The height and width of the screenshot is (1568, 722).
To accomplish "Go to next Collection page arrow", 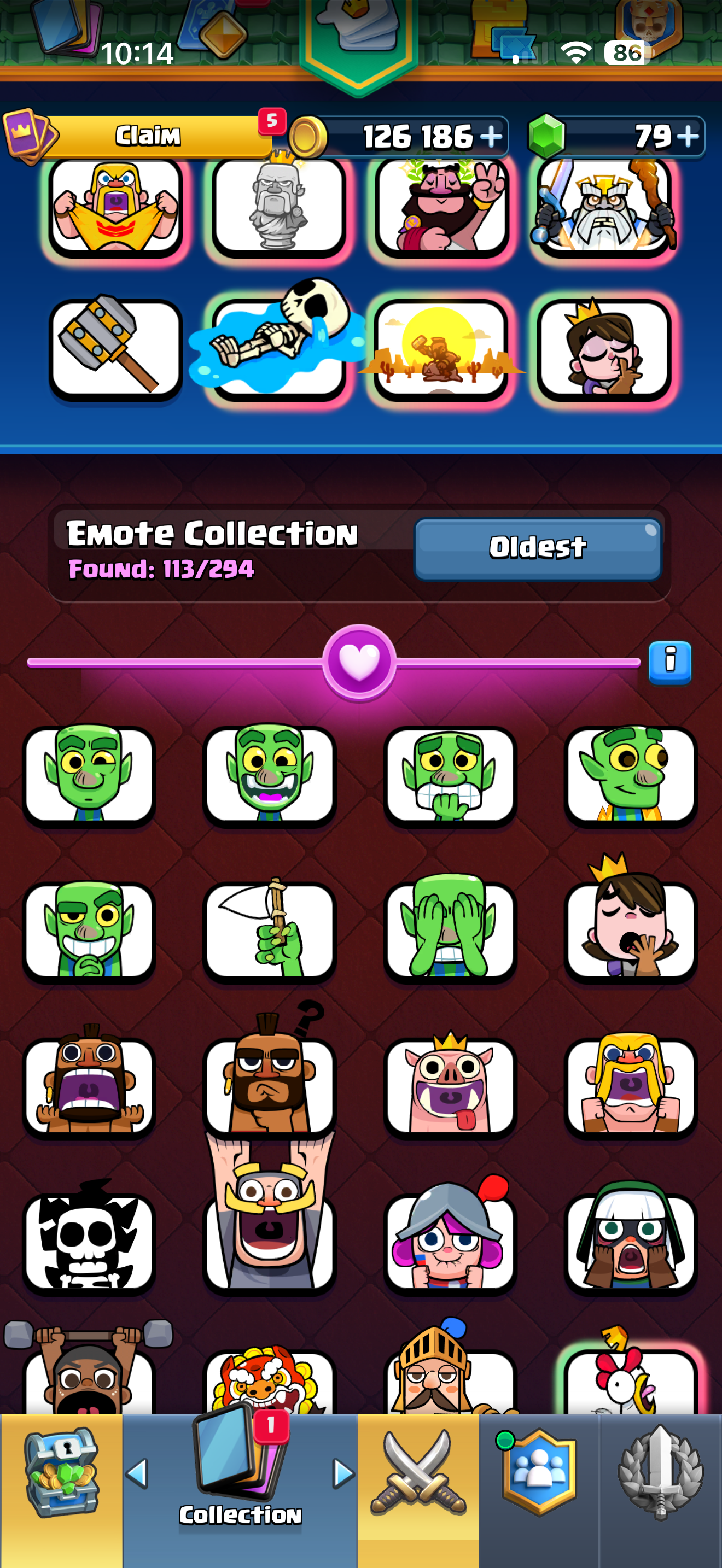I will pos(344,1473).
